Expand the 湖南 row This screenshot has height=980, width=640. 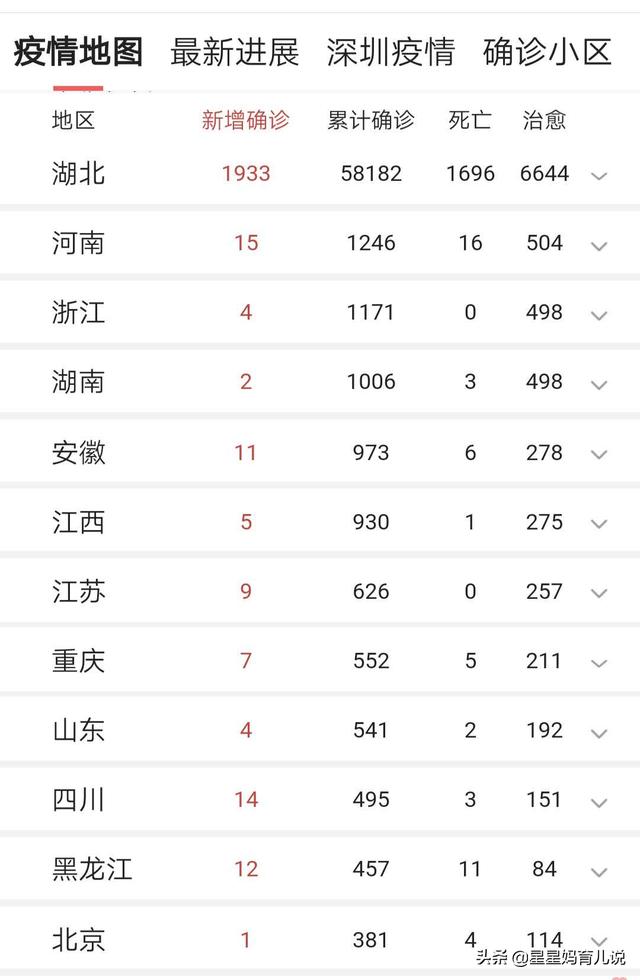pyautogui.click(x=599, y=385)
